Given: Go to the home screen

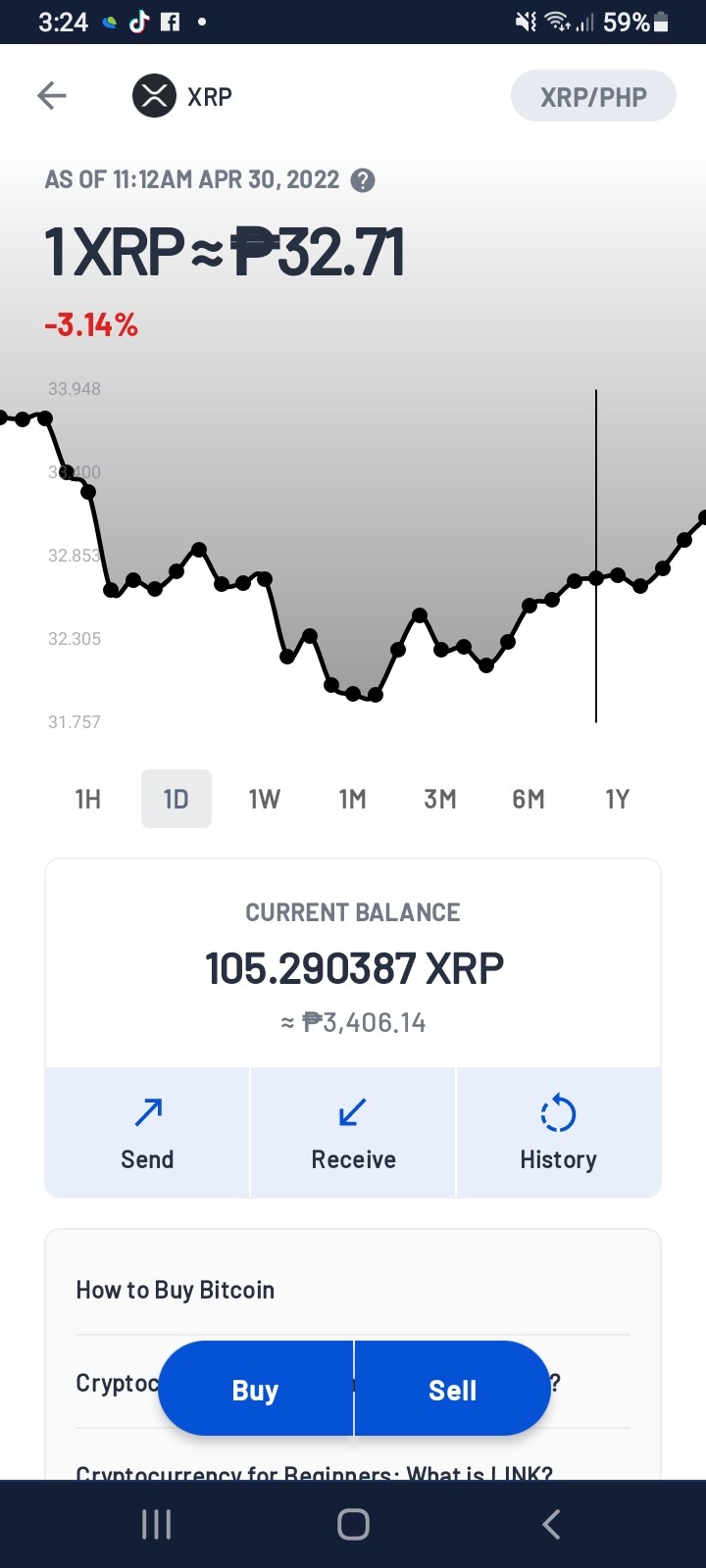Looking at the screenshot, I should tap(353, 1524).
